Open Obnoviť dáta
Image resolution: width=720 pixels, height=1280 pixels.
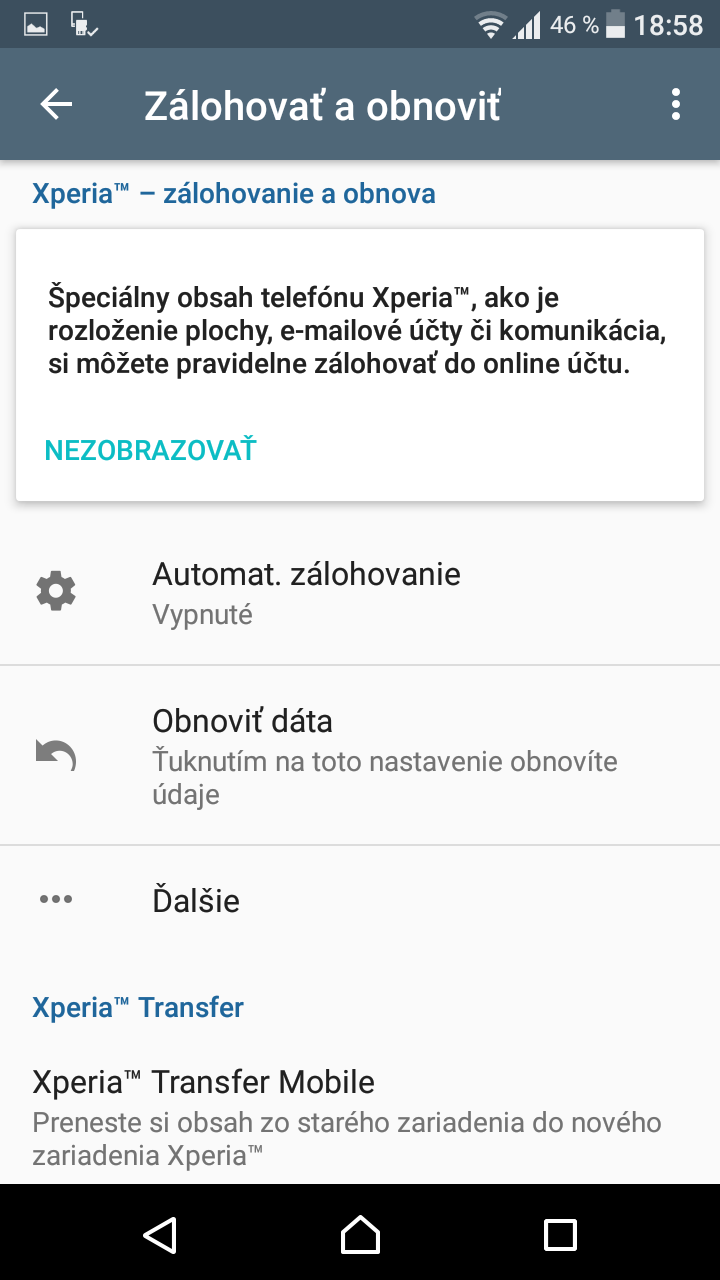360,756
